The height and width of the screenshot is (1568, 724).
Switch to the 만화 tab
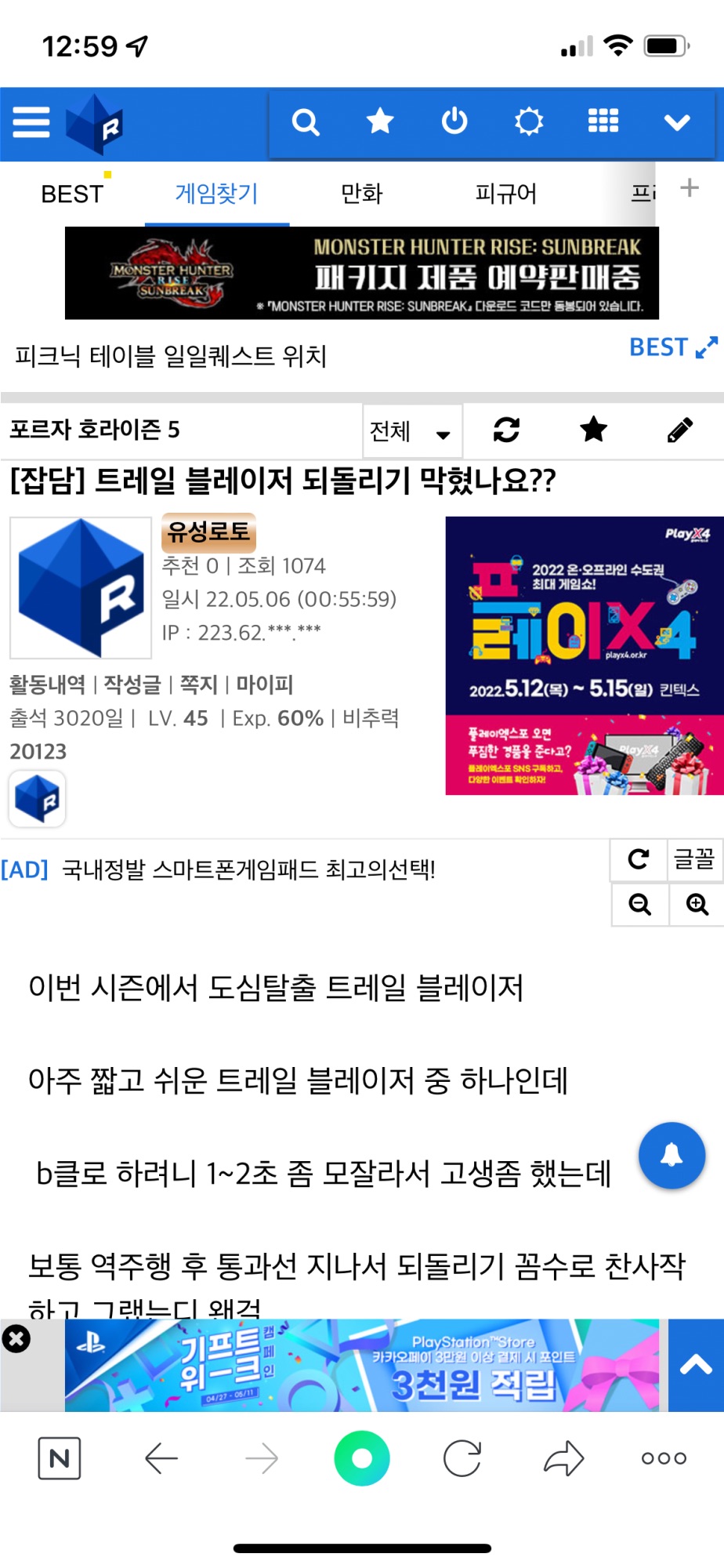[361, 194]
